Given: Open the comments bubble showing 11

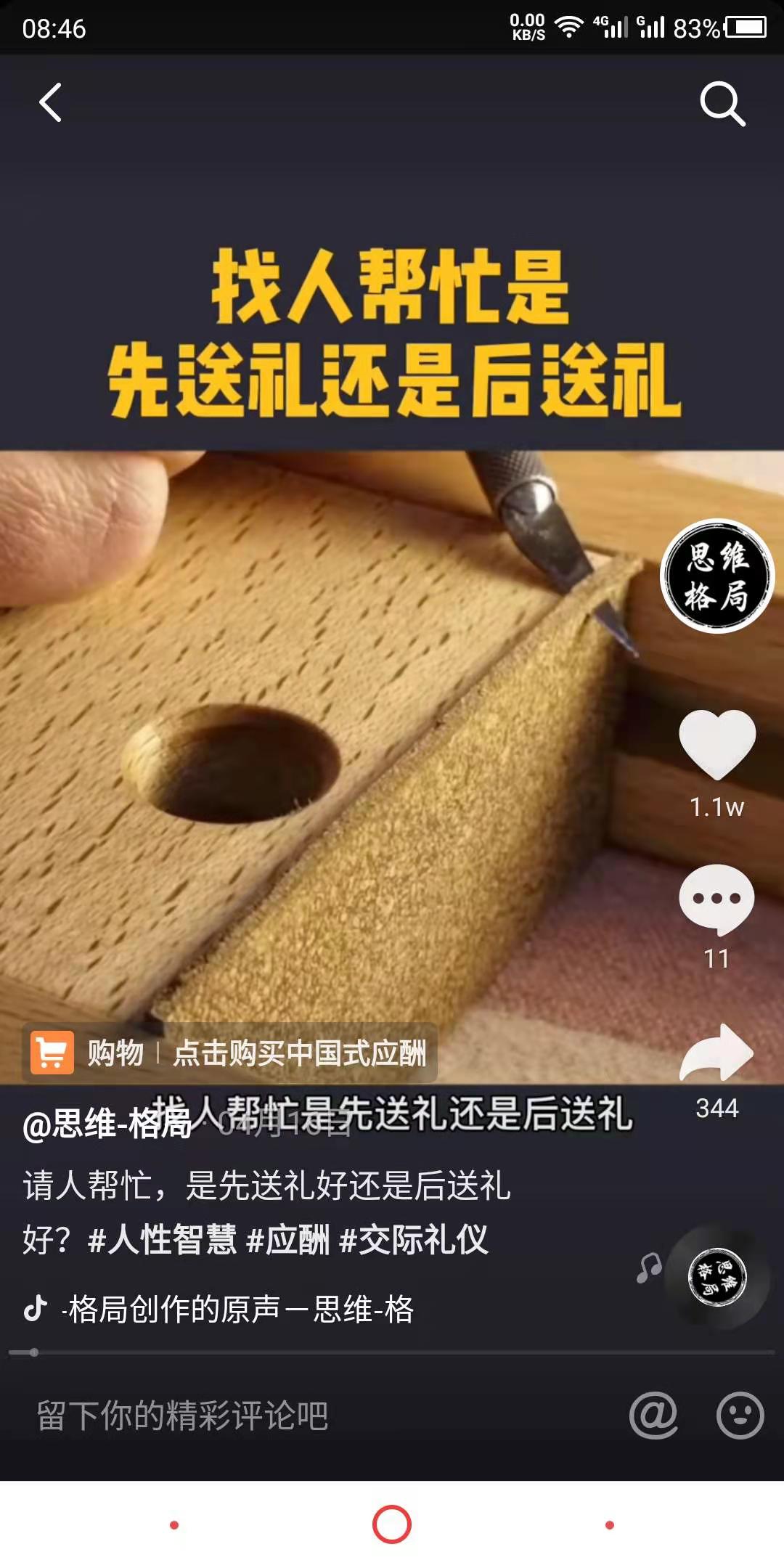Looking at the screenshot, I should [x=716, y=899].
